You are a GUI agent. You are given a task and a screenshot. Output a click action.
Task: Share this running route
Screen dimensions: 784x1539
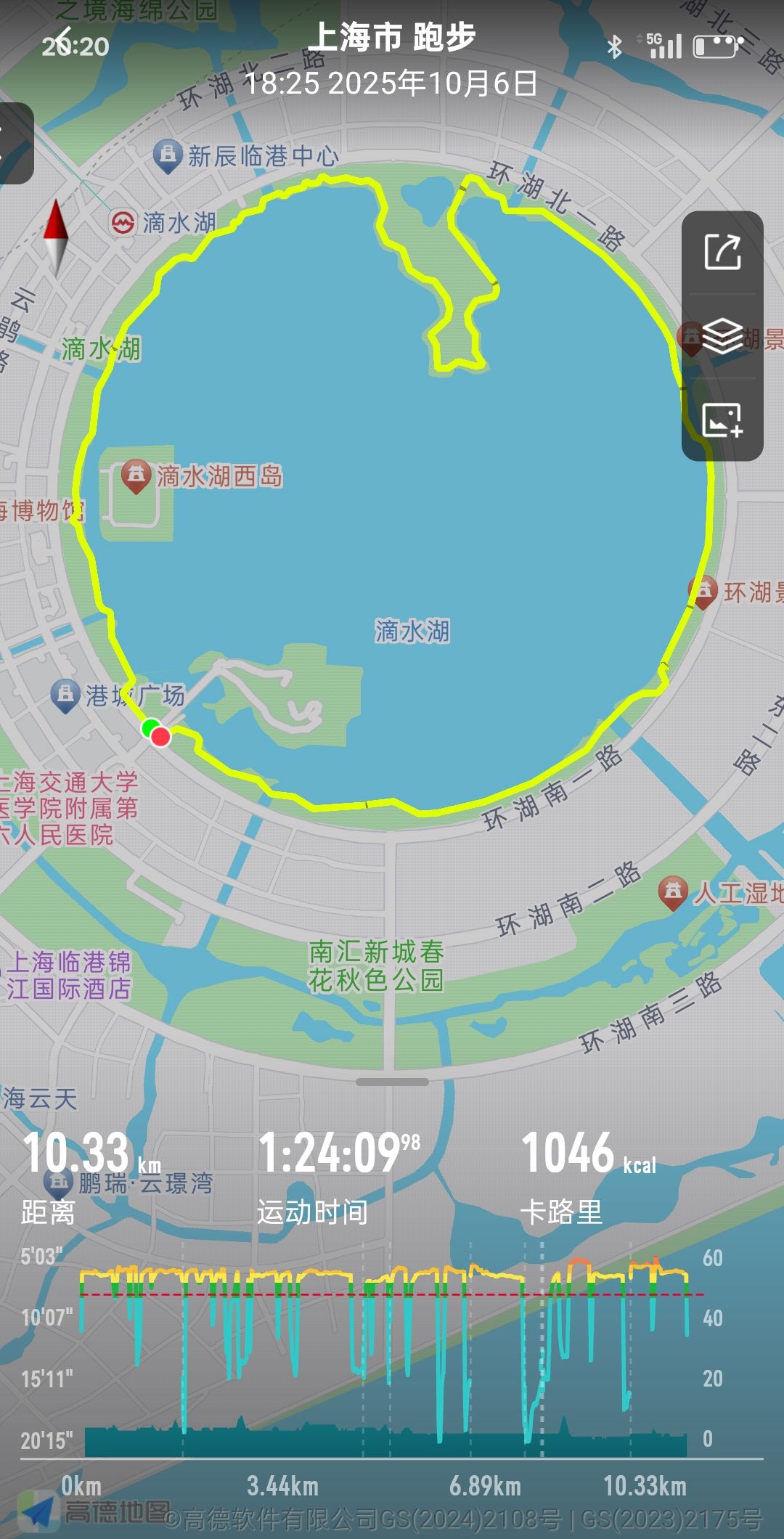(722, 252)
